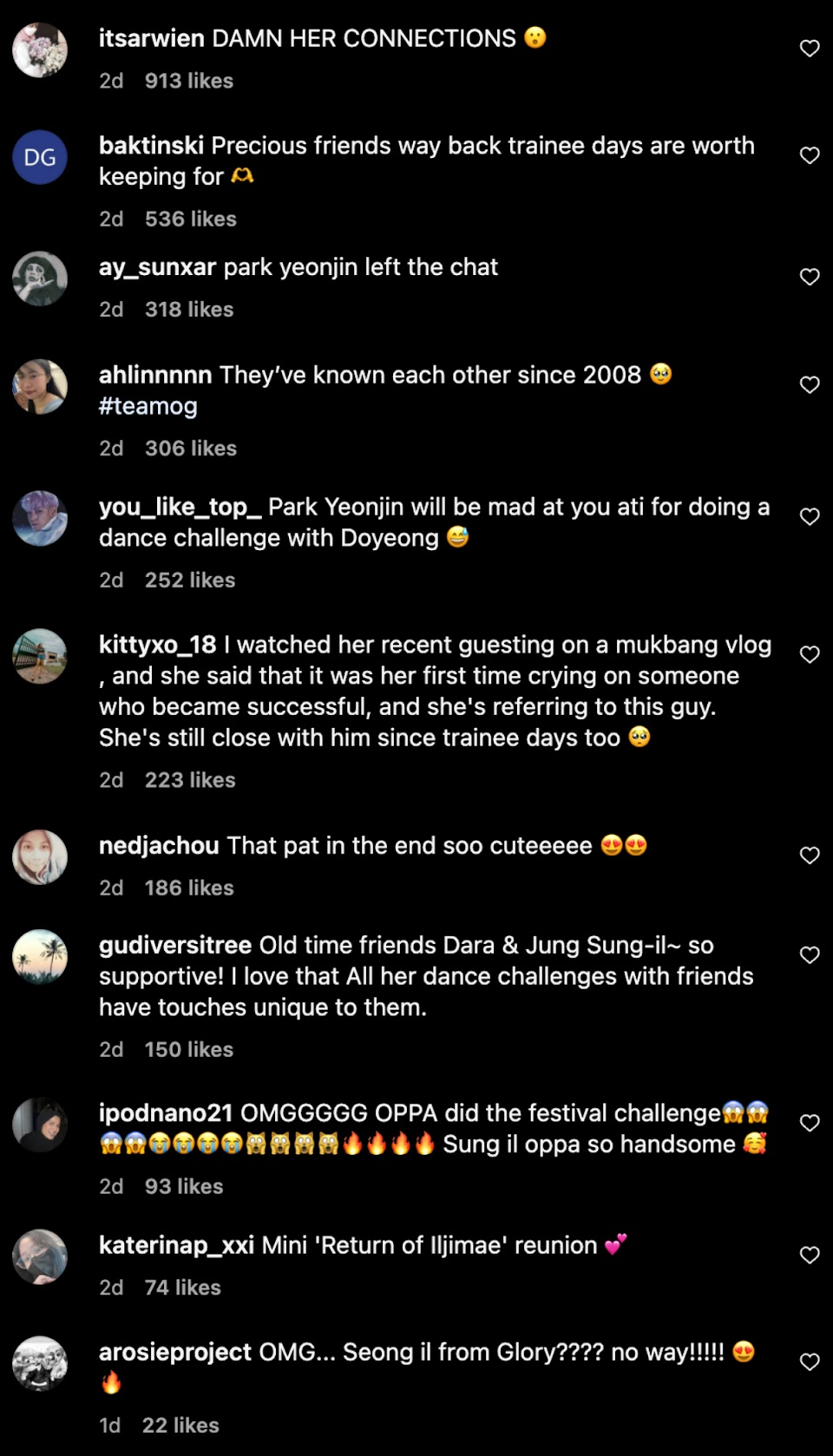The height and width of the screenshot is (1456, 833).
Task: Like you_like_top_'s comment
Action: 809,517
